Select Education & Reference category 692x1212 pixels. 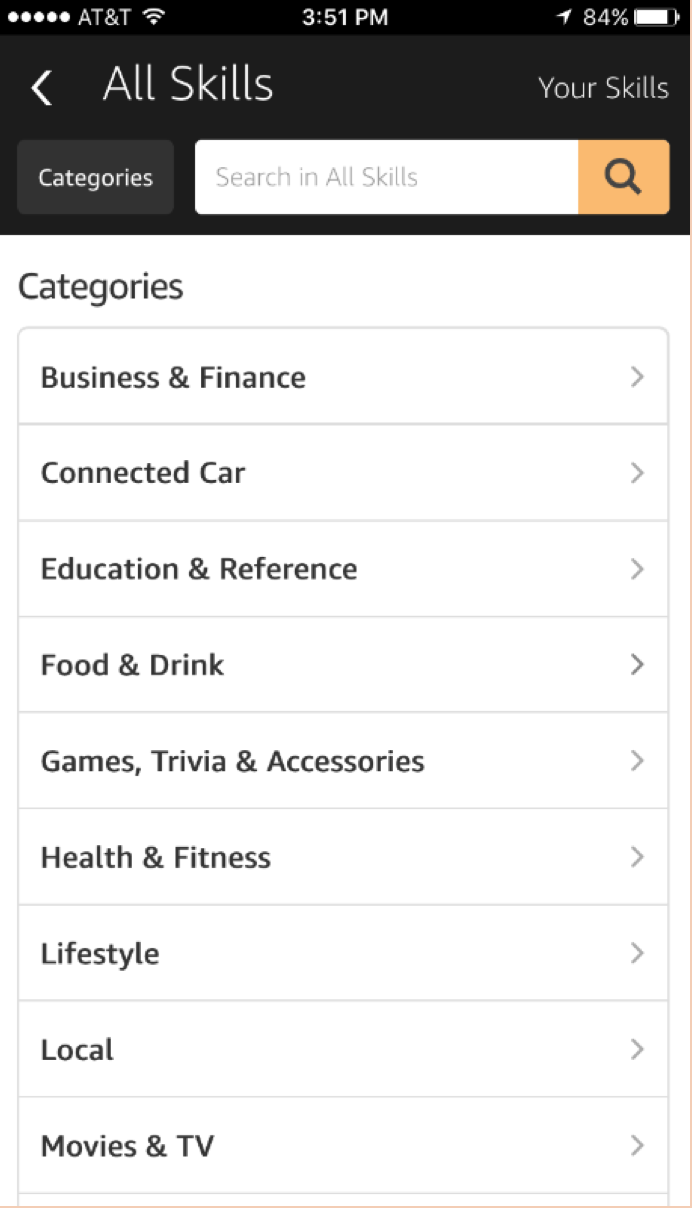tap(342, 569)
